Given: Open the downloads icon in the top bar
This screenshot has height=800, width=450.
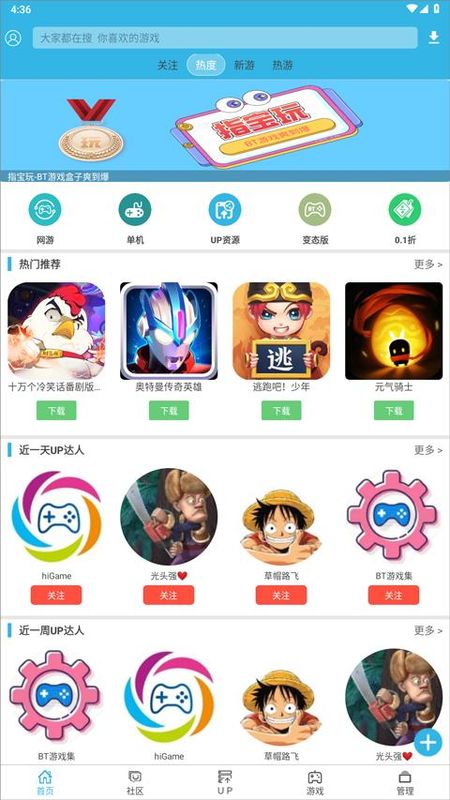Looking at the screenshot, I should point(434,38).
